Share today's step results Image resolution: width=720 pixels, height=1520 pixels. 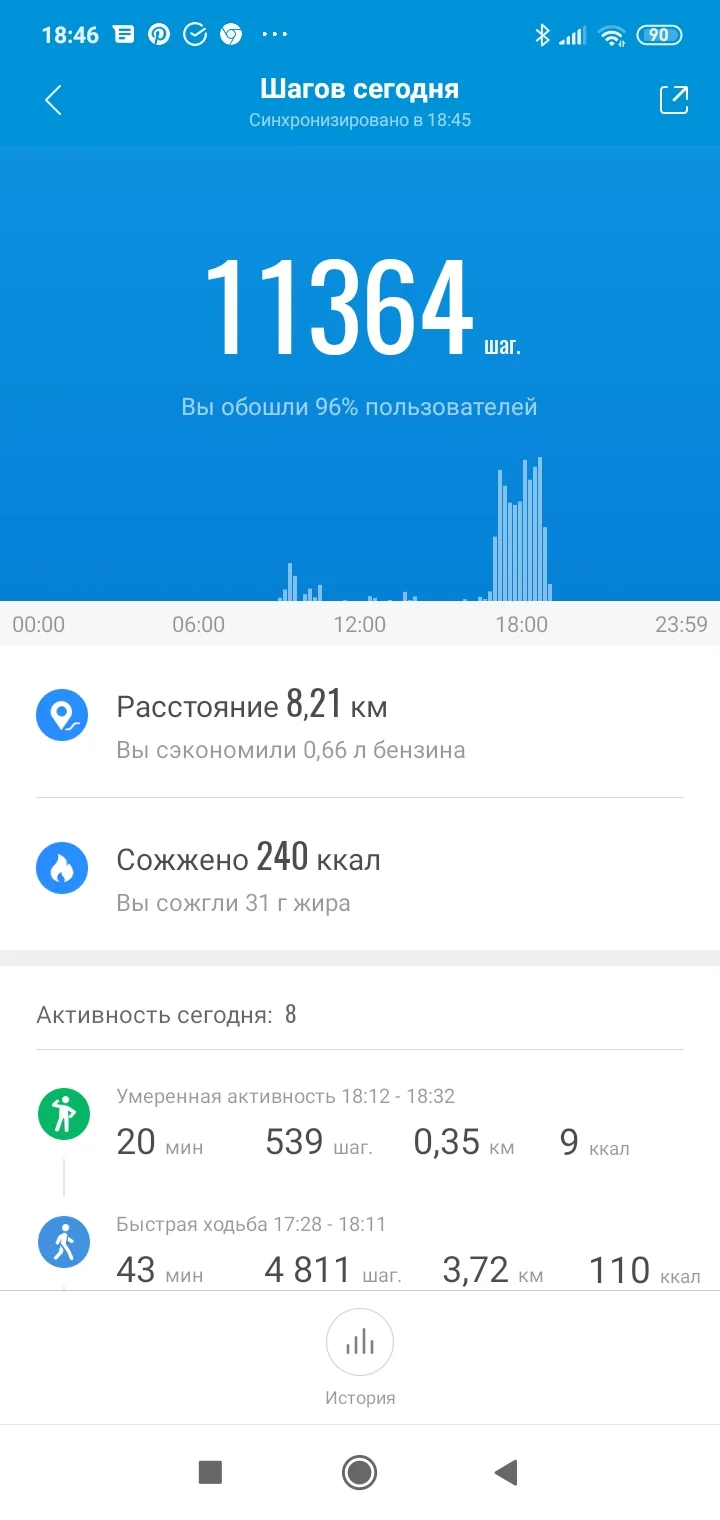pyautogui.click(x=673, y=100)
